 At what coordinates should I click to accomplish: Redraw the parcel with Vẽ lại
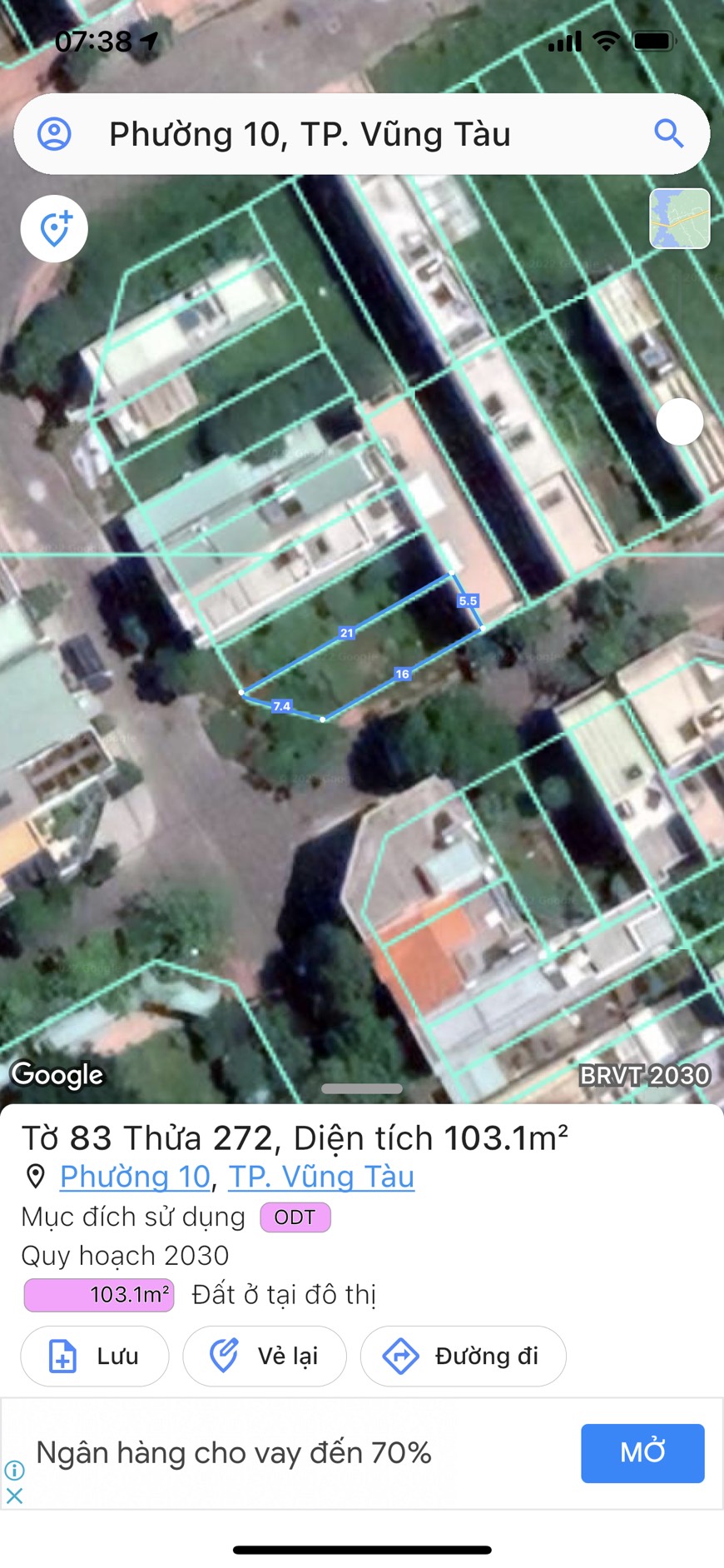tap(265, 1356)
